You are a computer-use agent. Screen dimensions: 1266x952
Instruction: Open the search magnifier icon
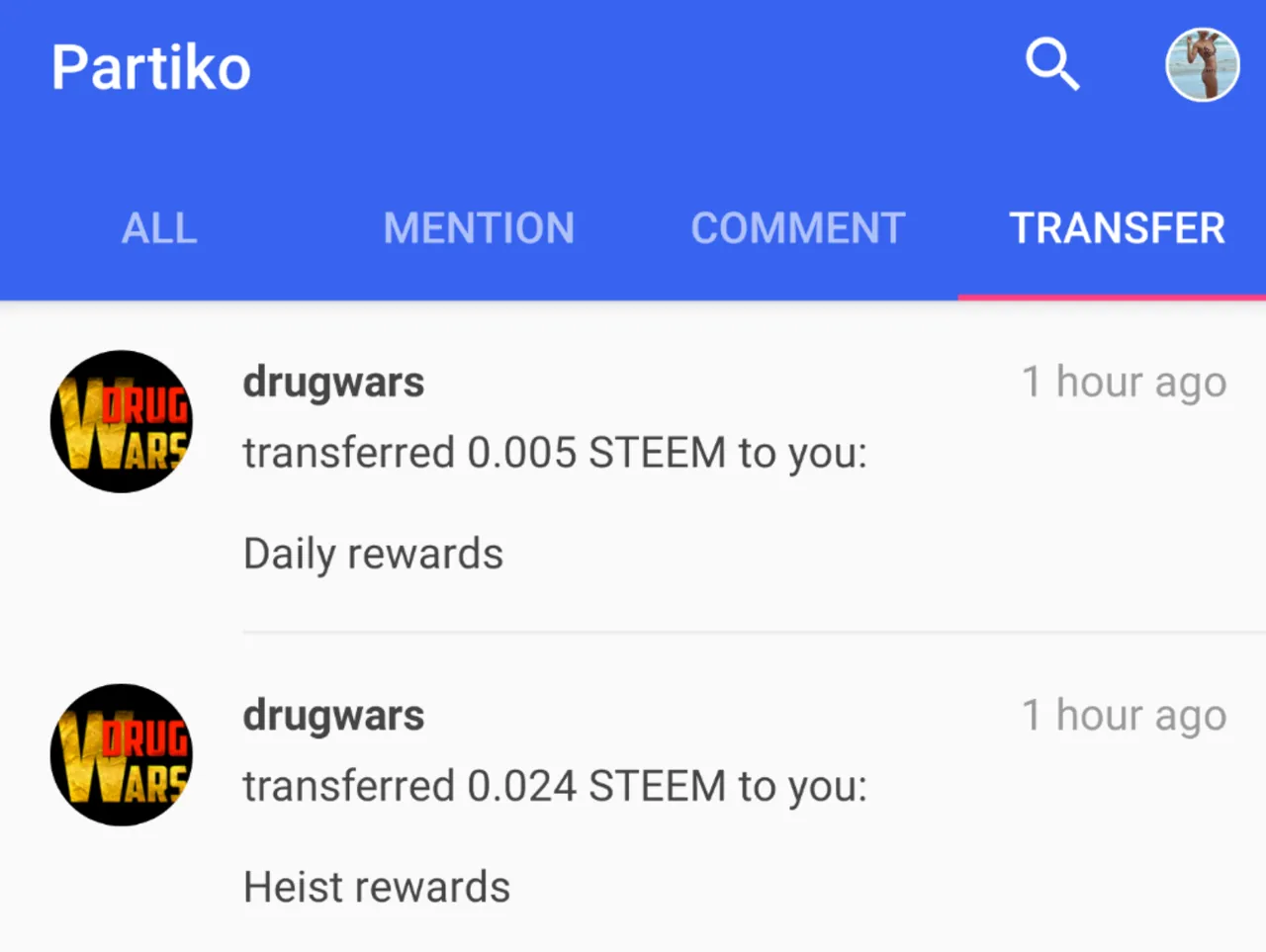1051,65
